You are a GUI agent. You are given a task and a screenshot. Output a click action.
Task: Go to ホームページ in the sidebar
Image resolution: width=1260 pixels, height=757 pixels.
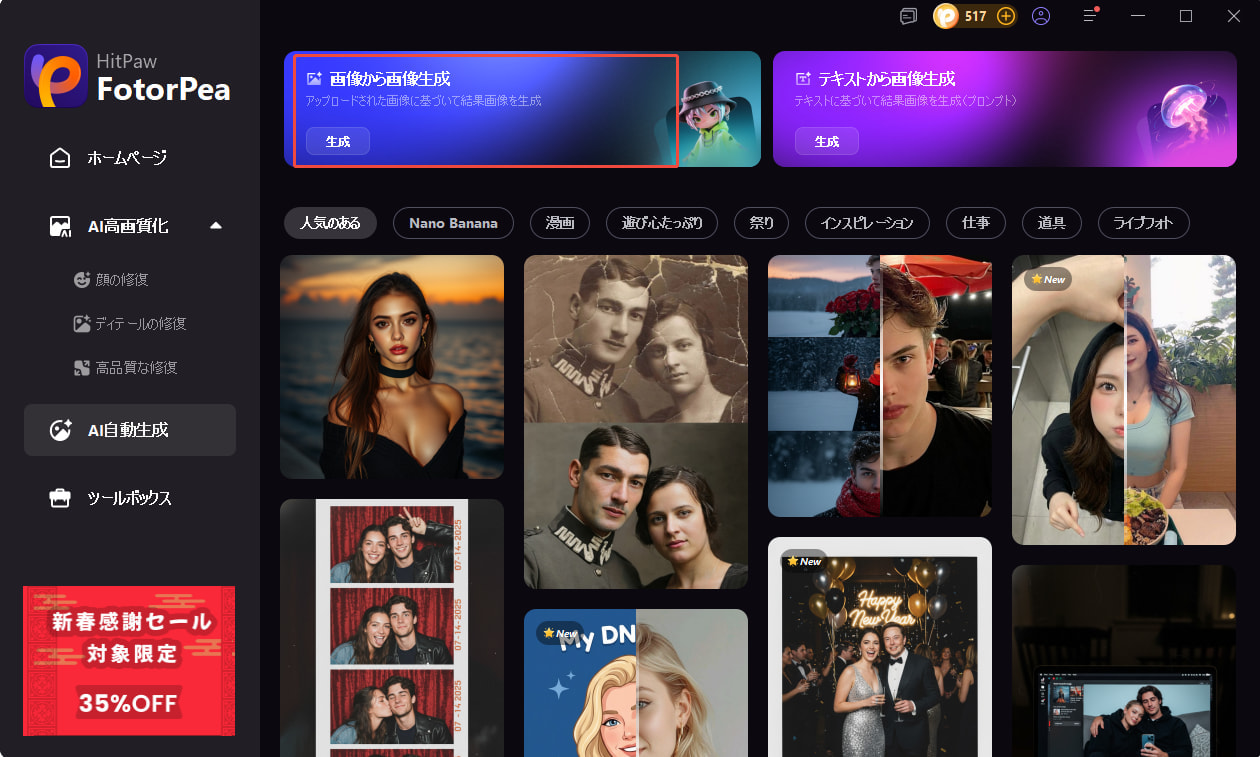click(x=126, y=158)
